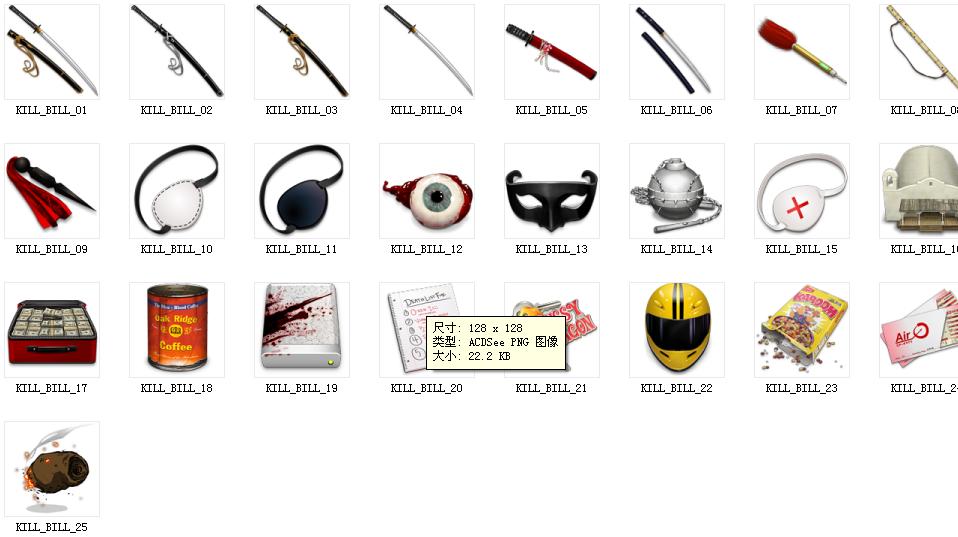Select KILL_BILL_15 red cross eye patch
This screenshot has height=537, width=958.
pos(802,190)
